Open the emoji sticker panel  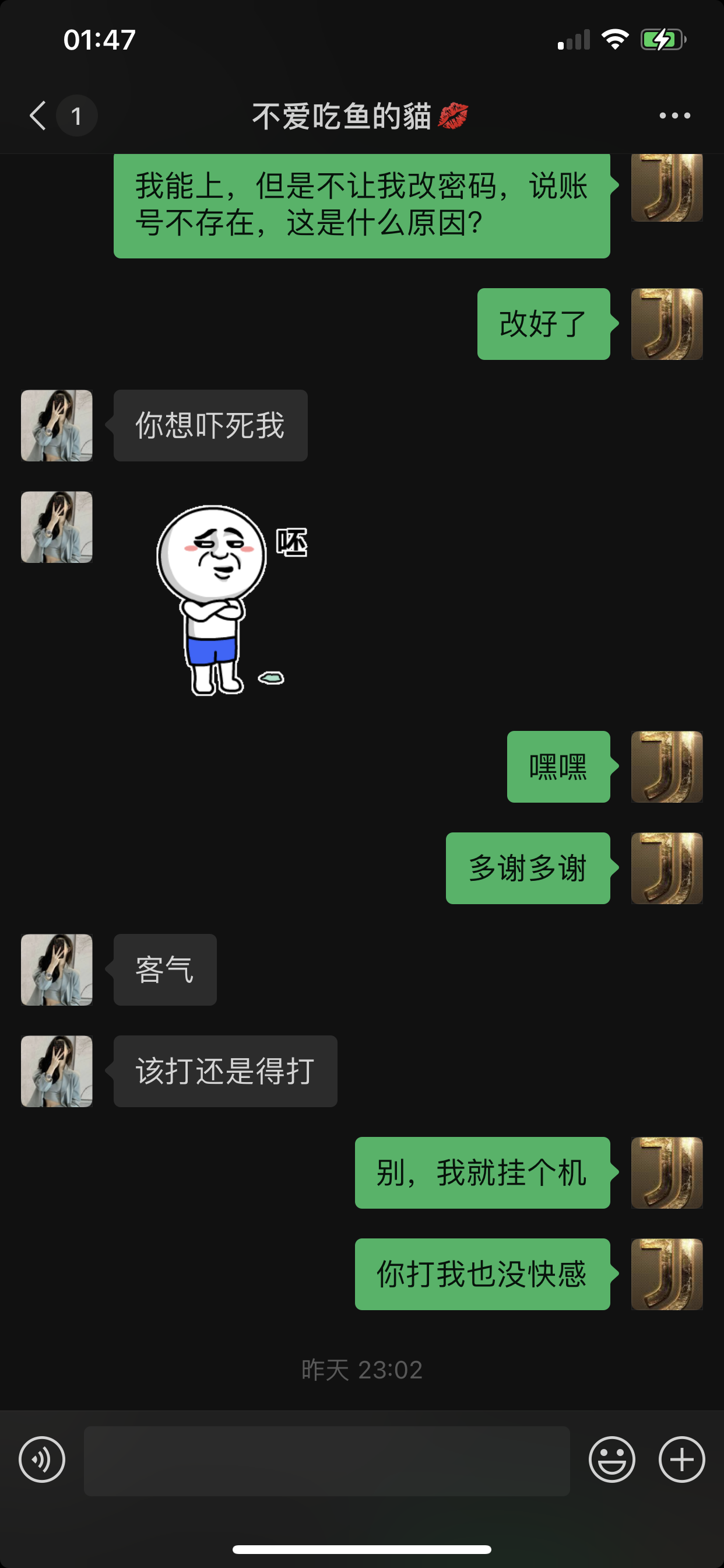(611, 1459)
